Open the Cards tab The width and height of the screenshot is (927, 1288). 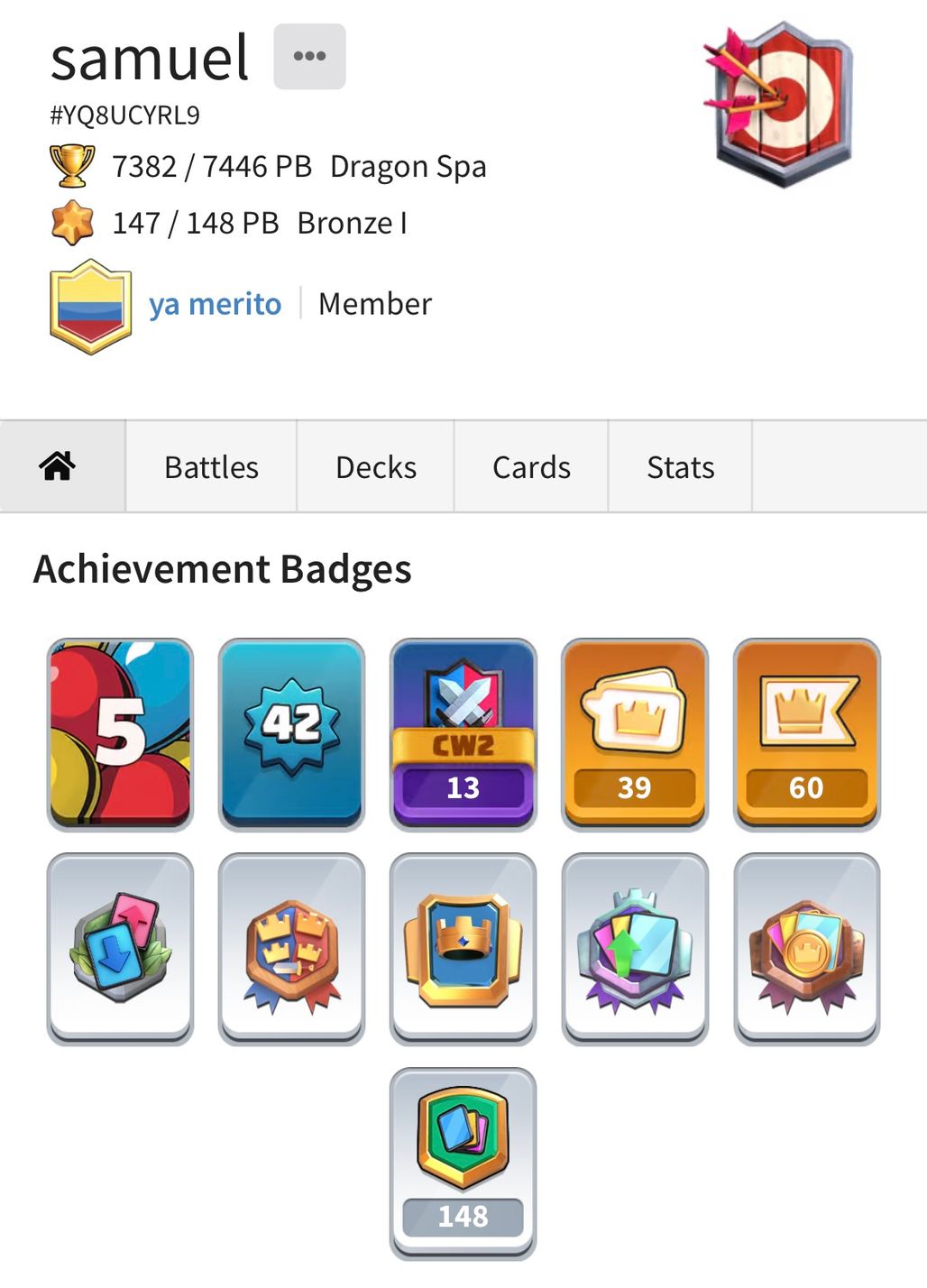(x=531, y=467)
